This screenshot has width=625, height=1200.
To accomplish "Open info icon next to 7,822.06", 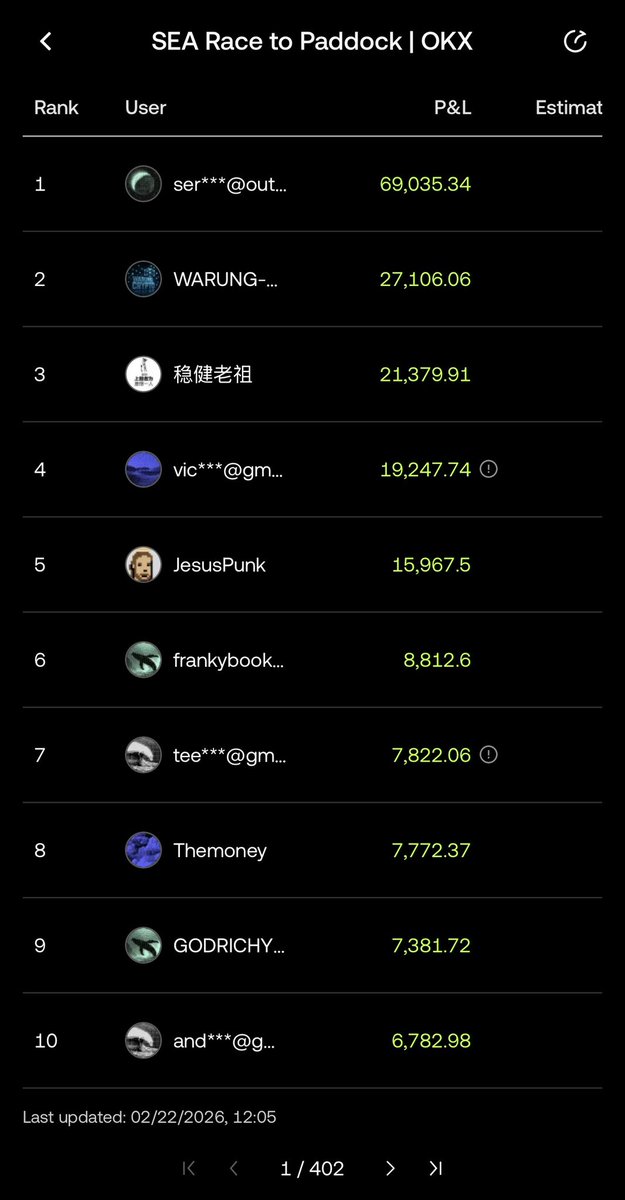I will click(489, 755).
